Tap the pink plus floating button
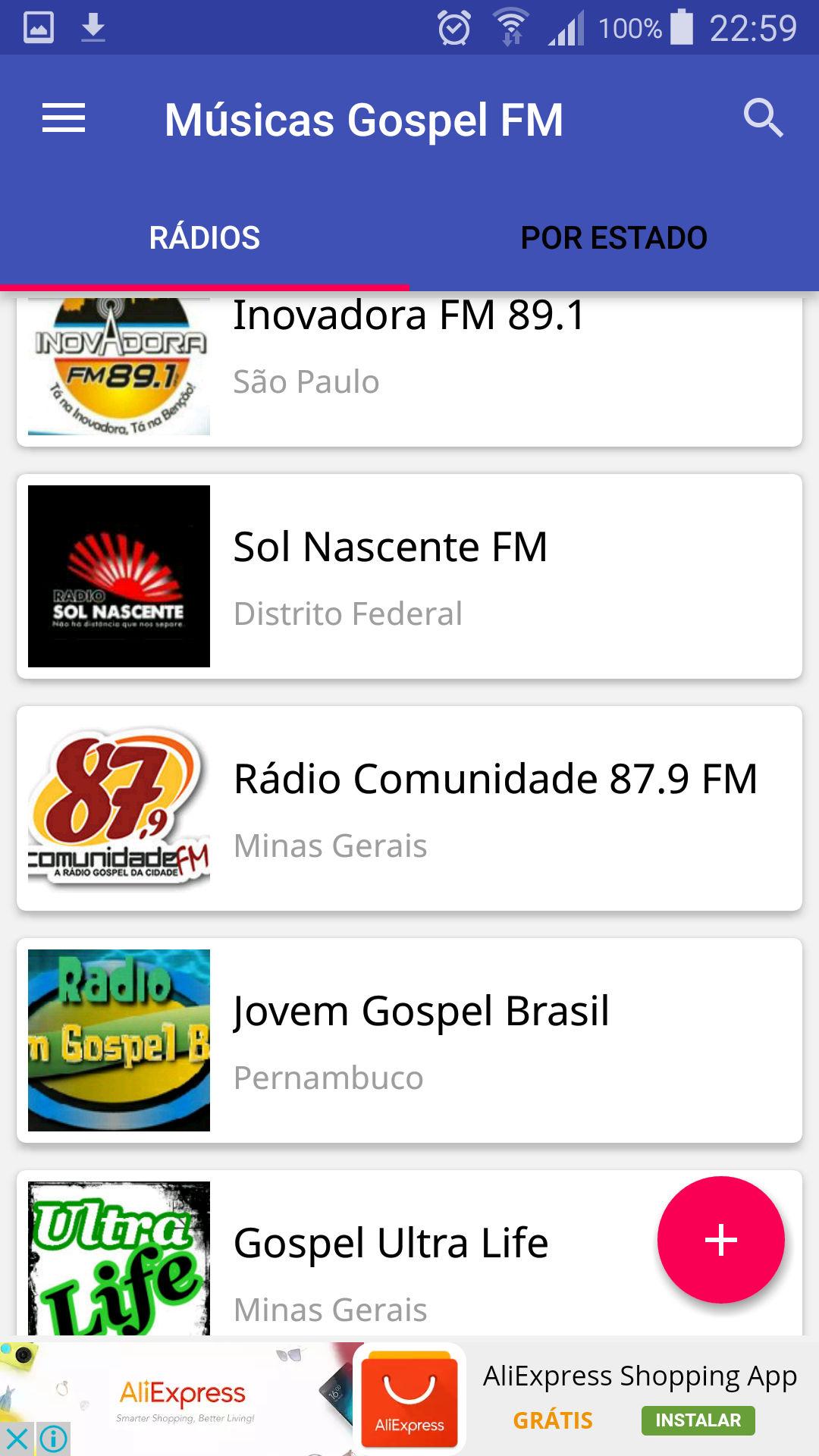This screenshot has height=1456, width=819. point(720,1240)
